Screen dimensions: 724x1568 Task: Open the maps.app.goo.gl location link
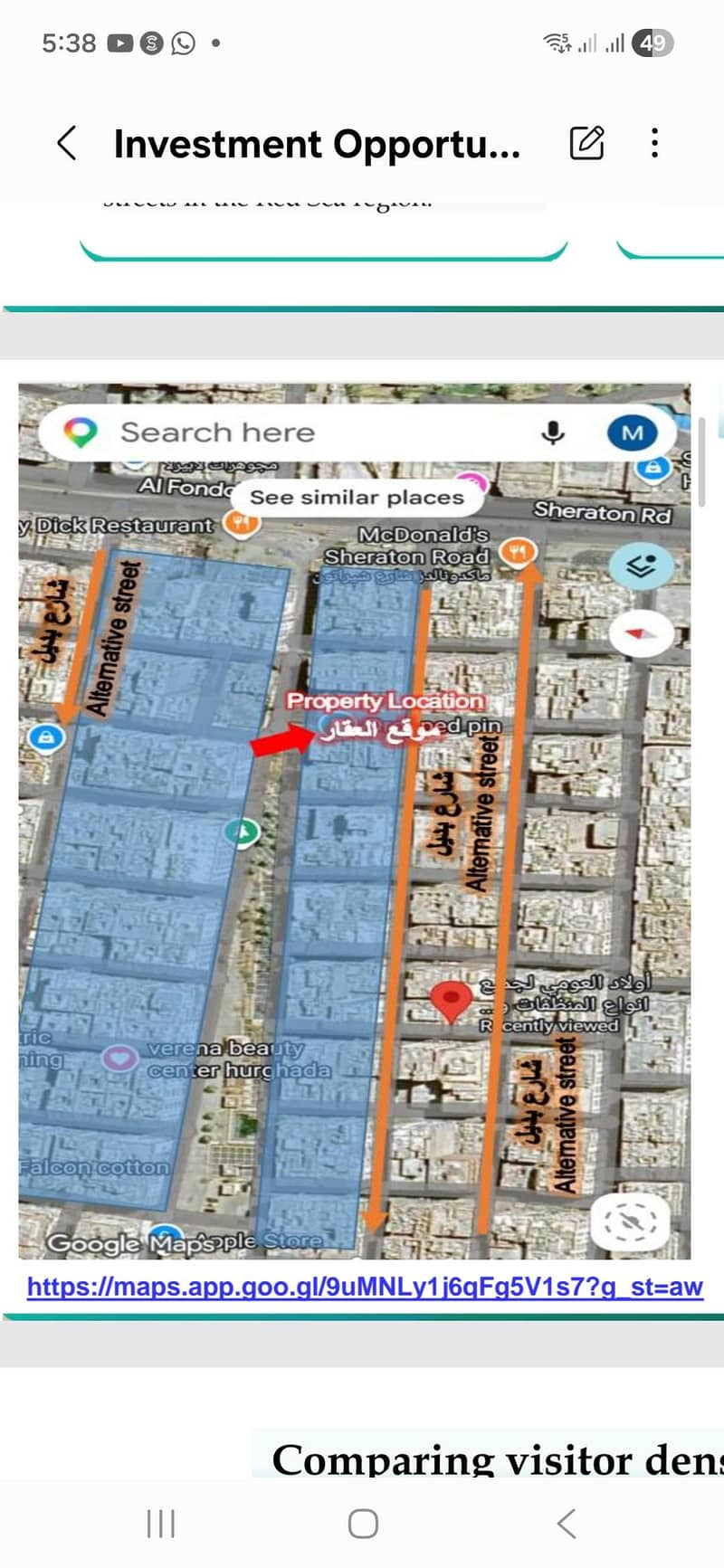(x=365, y=1287)
